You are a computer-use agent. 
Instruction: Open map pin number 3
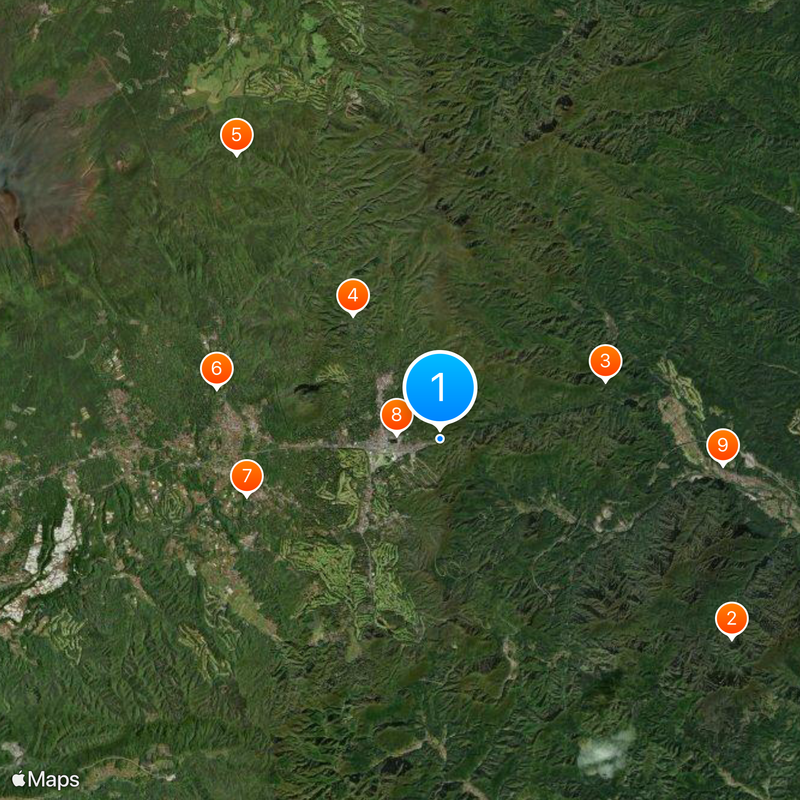coord(605,360)
